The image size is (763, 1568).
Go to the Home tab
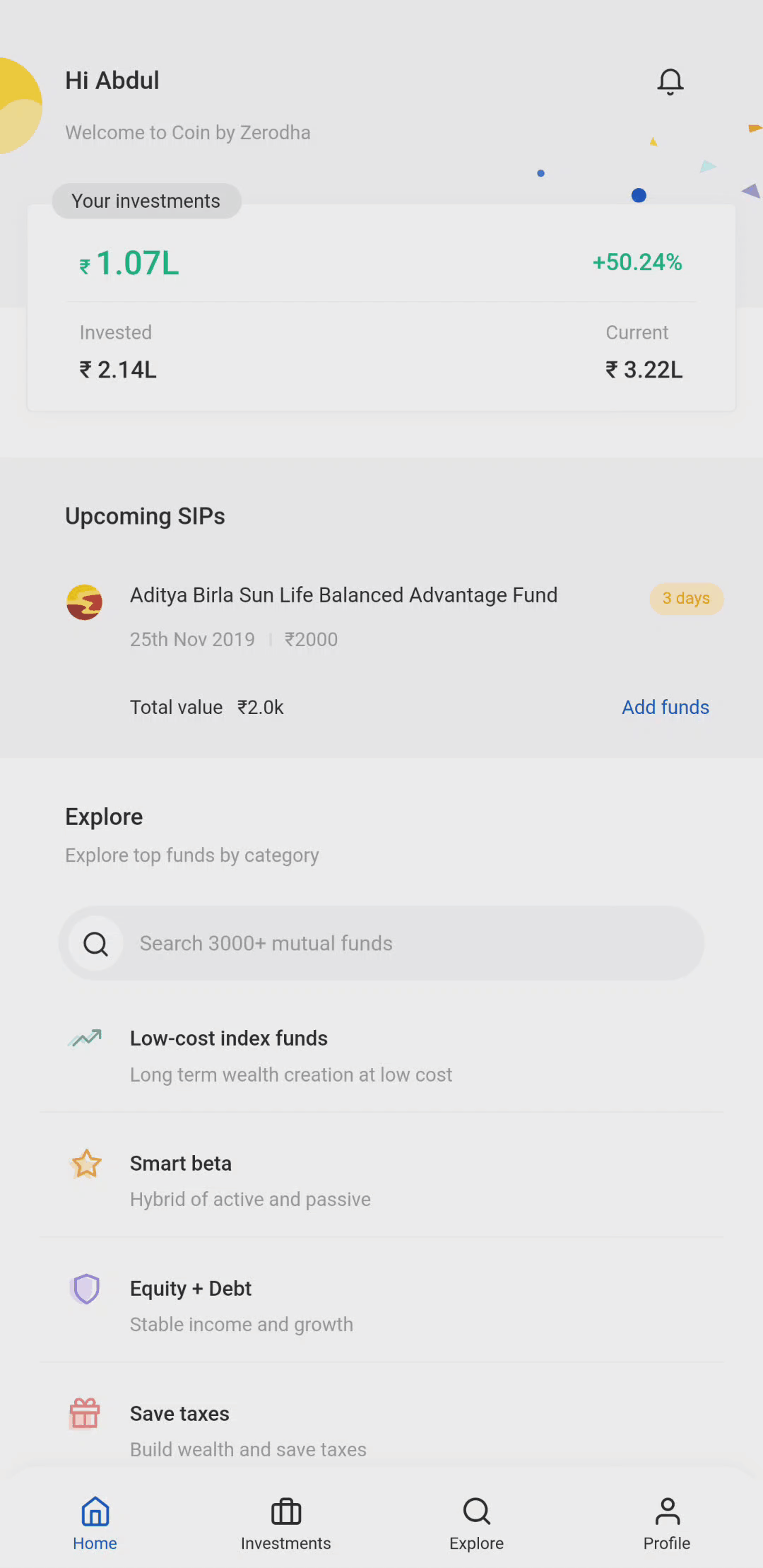[95, 1524]
